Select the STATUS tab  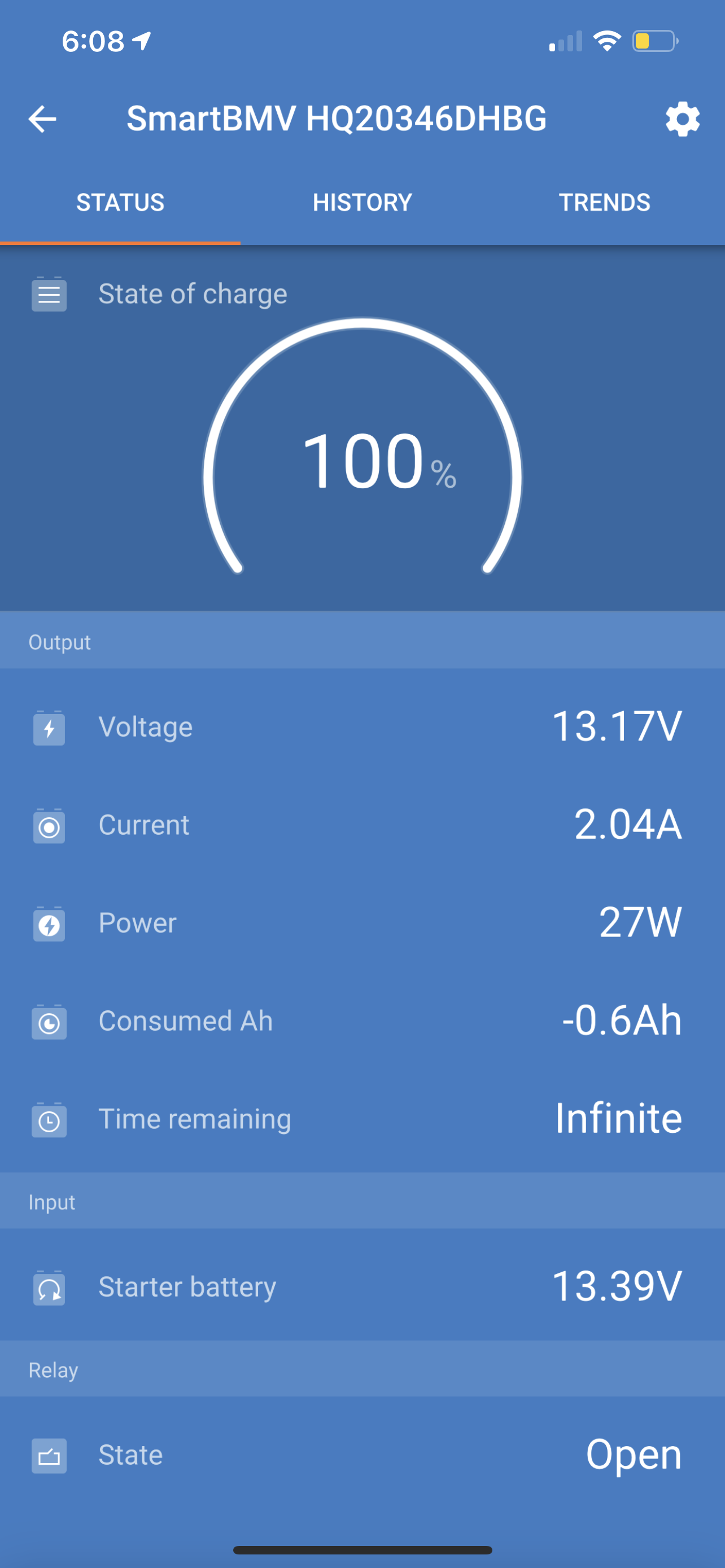click(120, 202)
